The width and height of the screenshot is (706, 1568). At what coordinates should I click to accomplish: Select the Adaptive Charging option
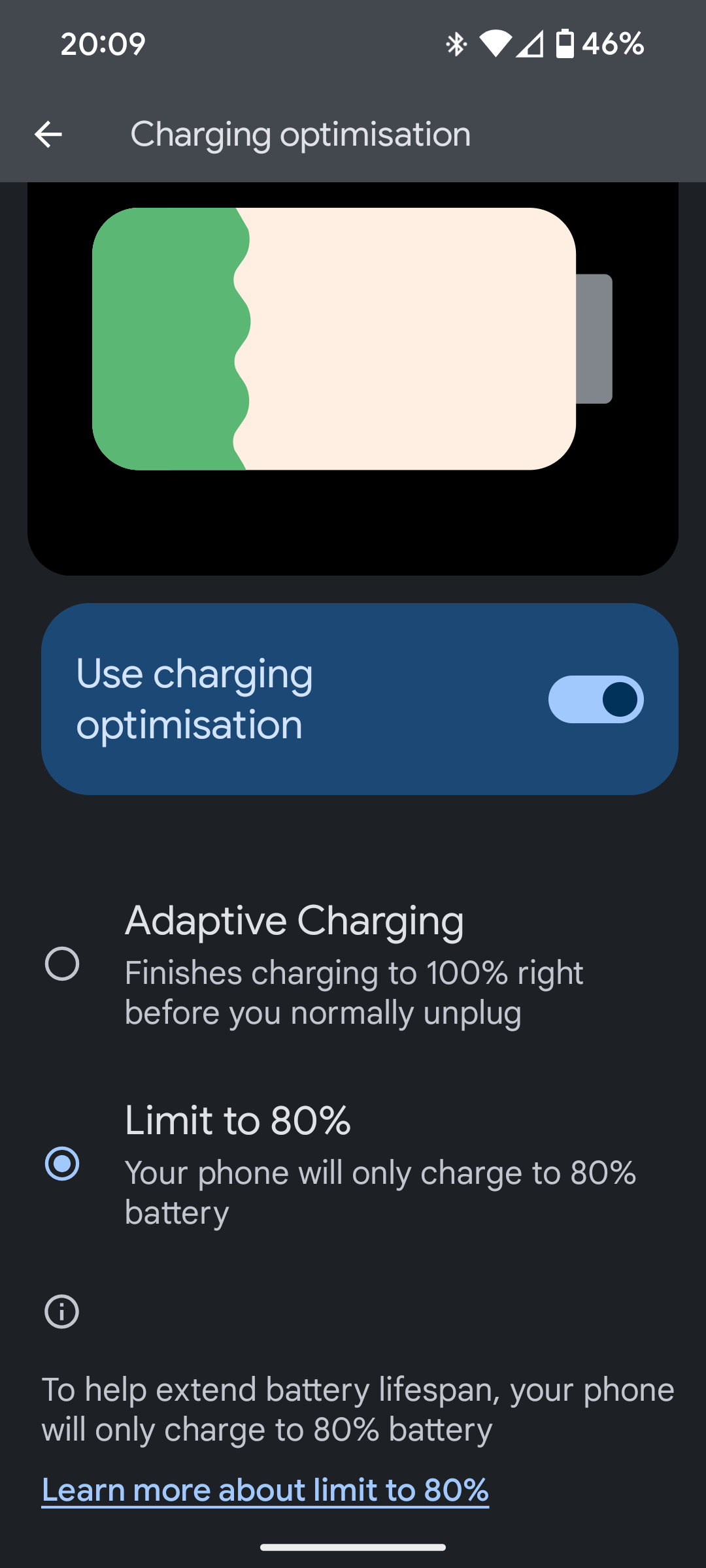coord(62,964)
